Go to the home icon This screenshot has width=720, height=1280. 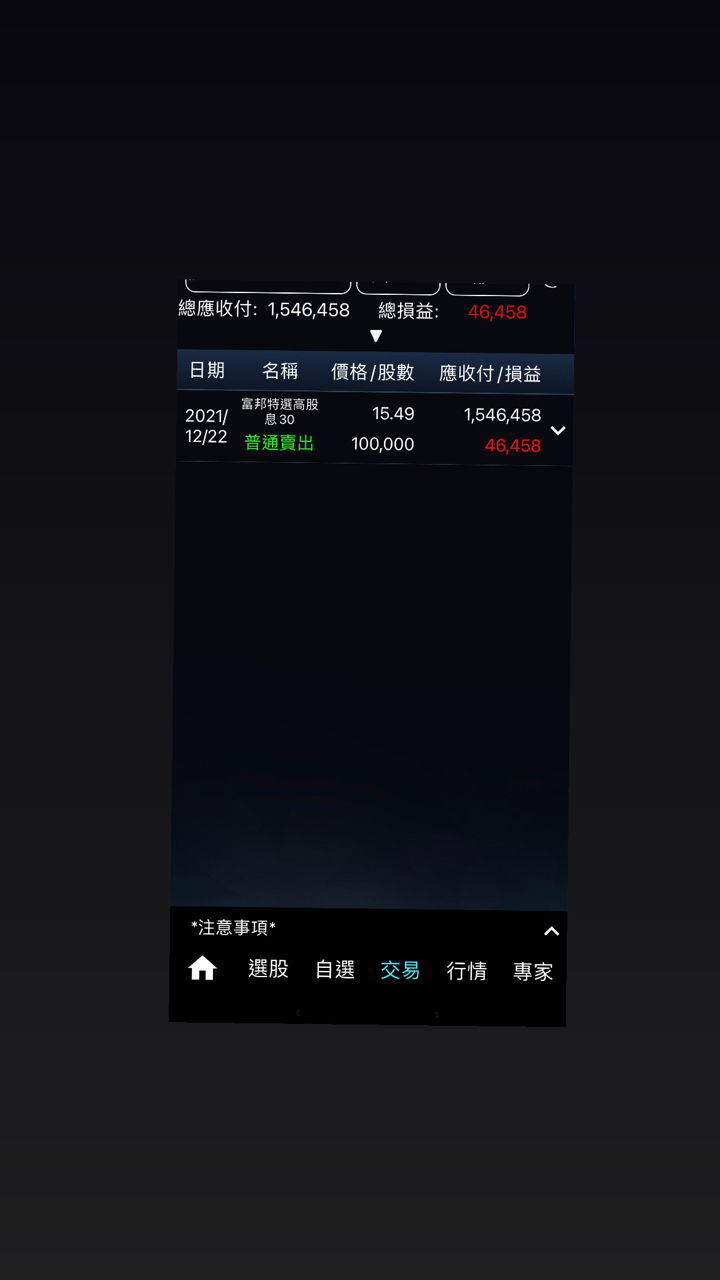click(x=202, y=968)
